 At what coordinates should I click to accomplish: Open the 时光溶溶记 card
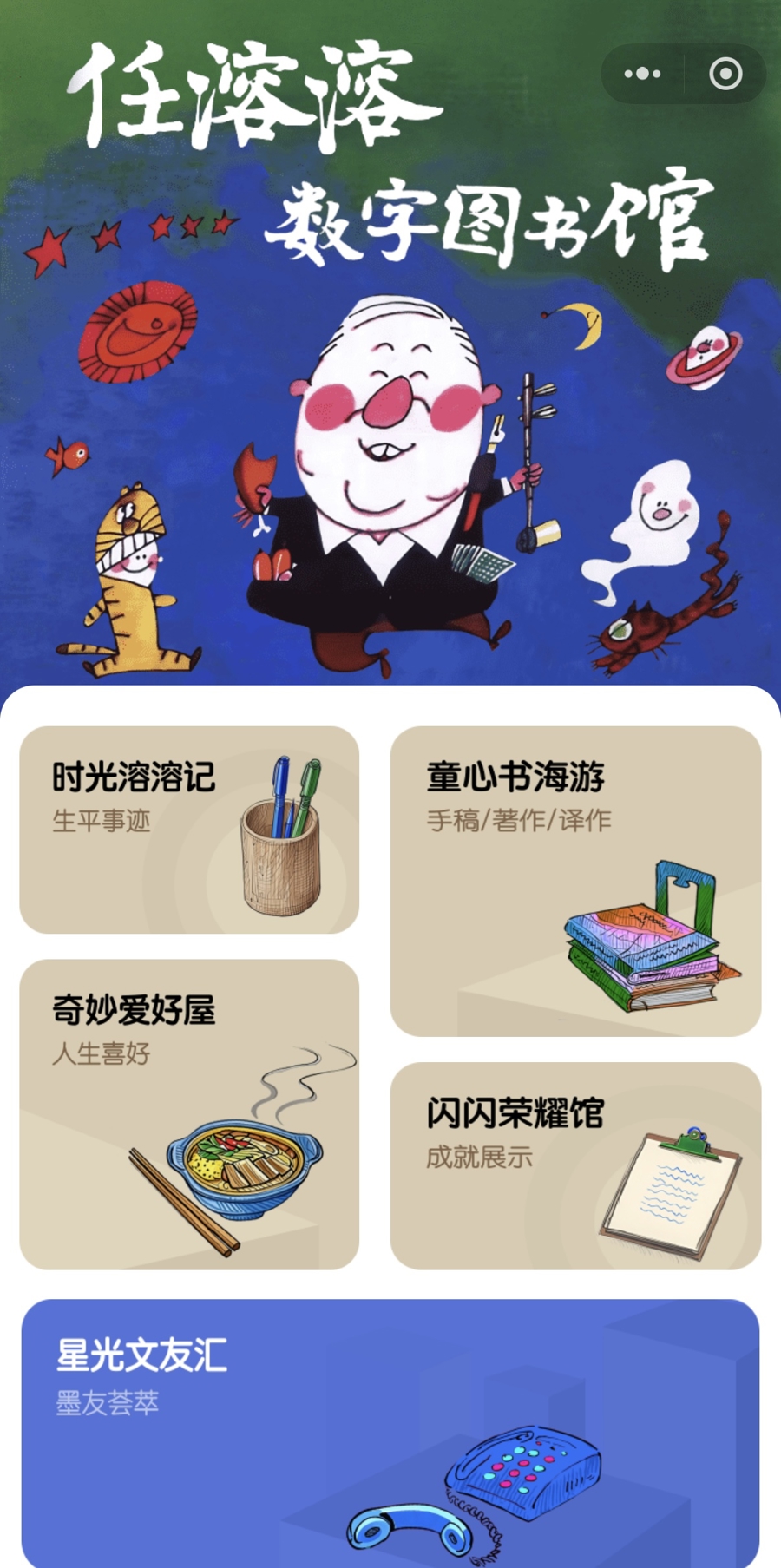pyautogui.click(x=189, y=830)
